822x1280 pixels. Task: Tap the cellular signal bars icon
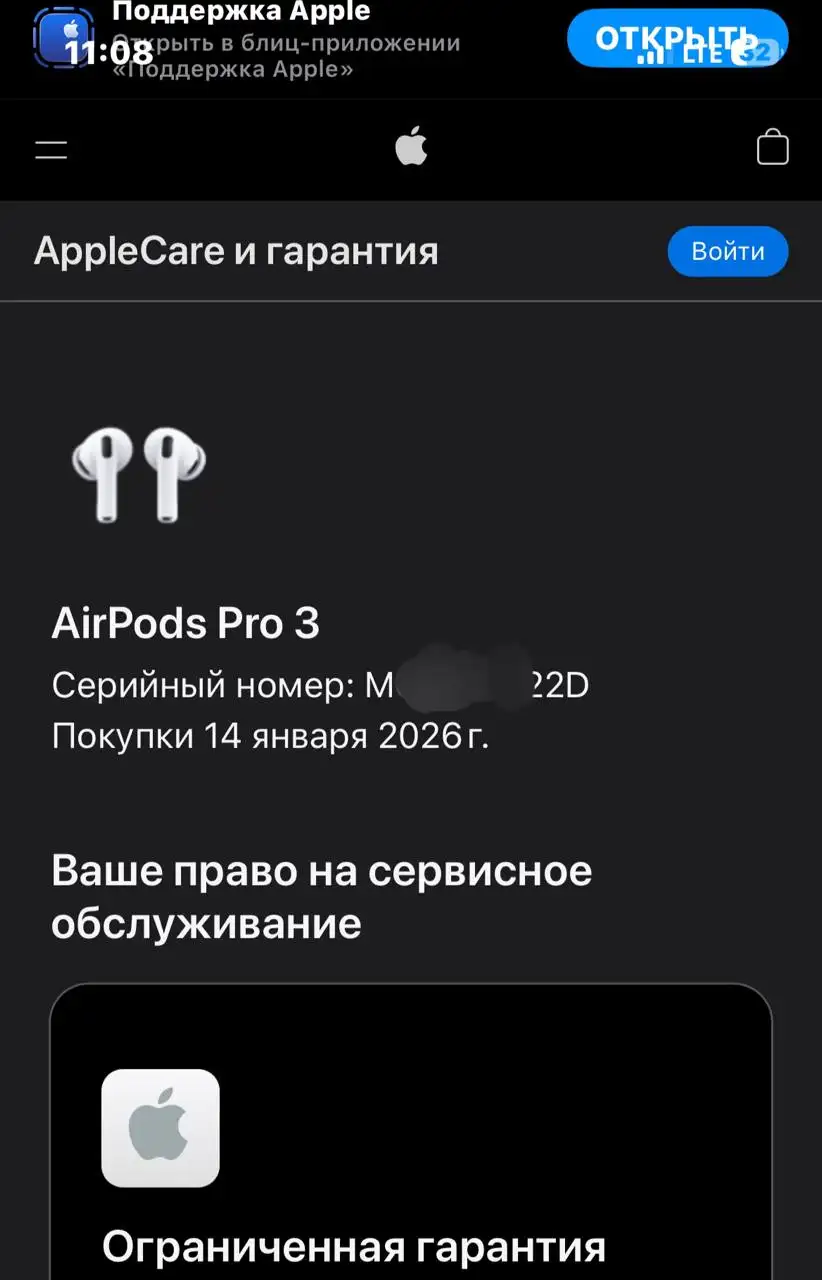tap(651, 55)
